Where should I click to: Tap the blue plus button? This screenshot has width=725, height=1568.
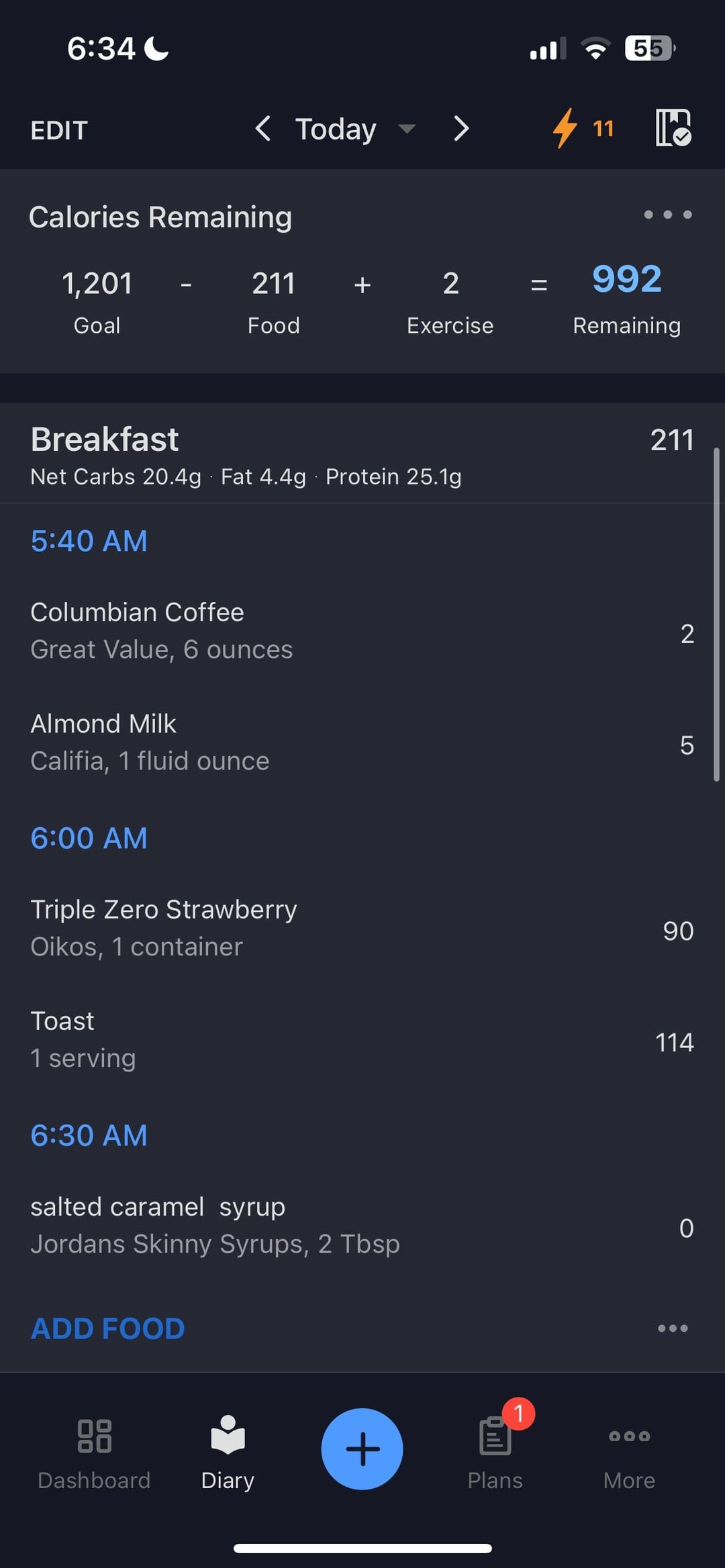tap(362, 1449)
